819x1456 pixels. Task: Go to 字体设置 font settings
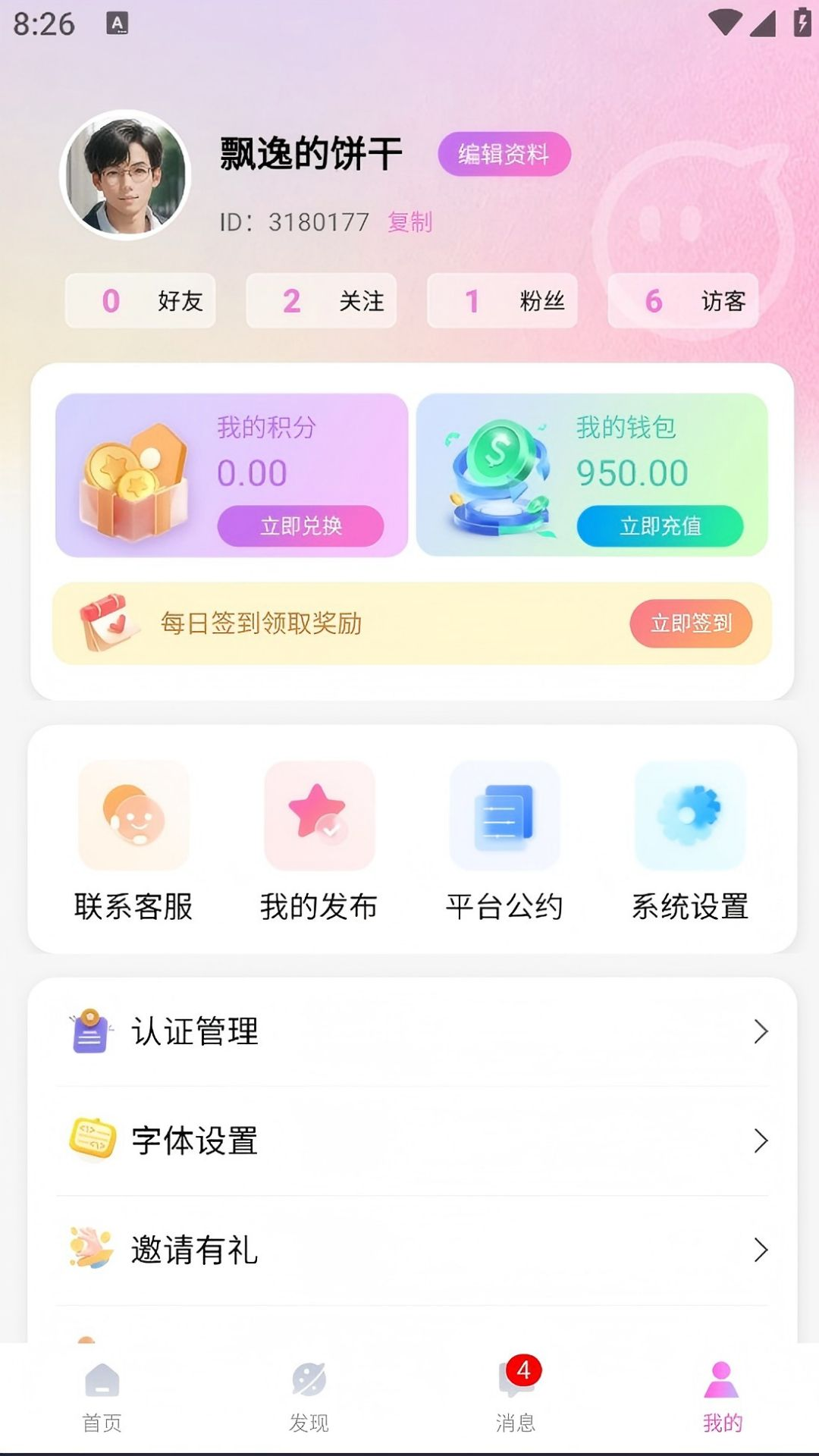[413, 1141]
